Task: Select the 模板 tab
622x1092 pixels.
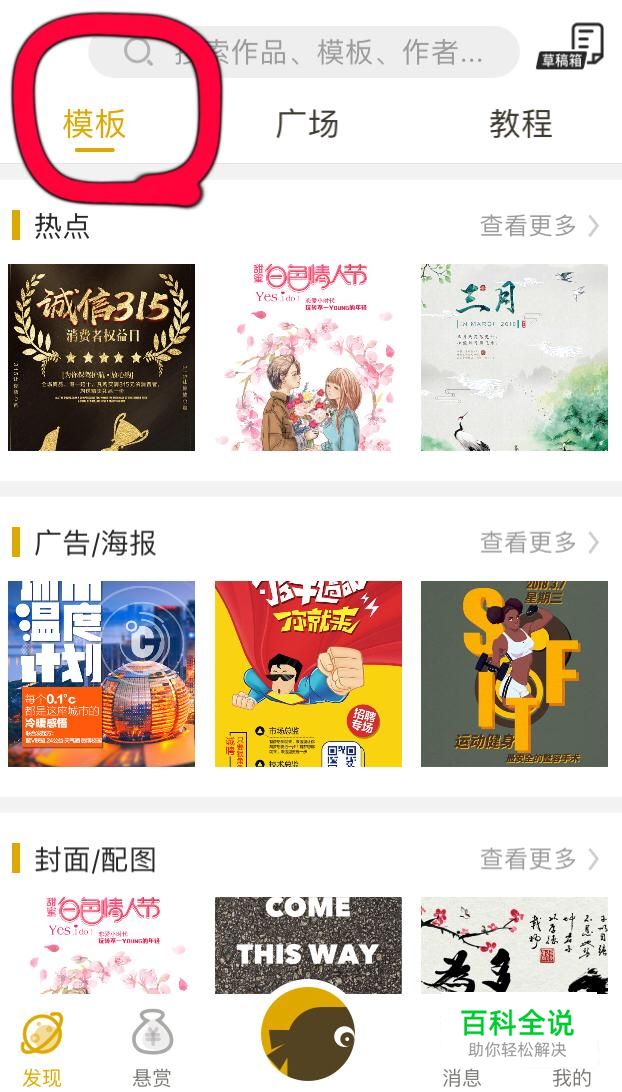Action: click(x=95, y=125)
